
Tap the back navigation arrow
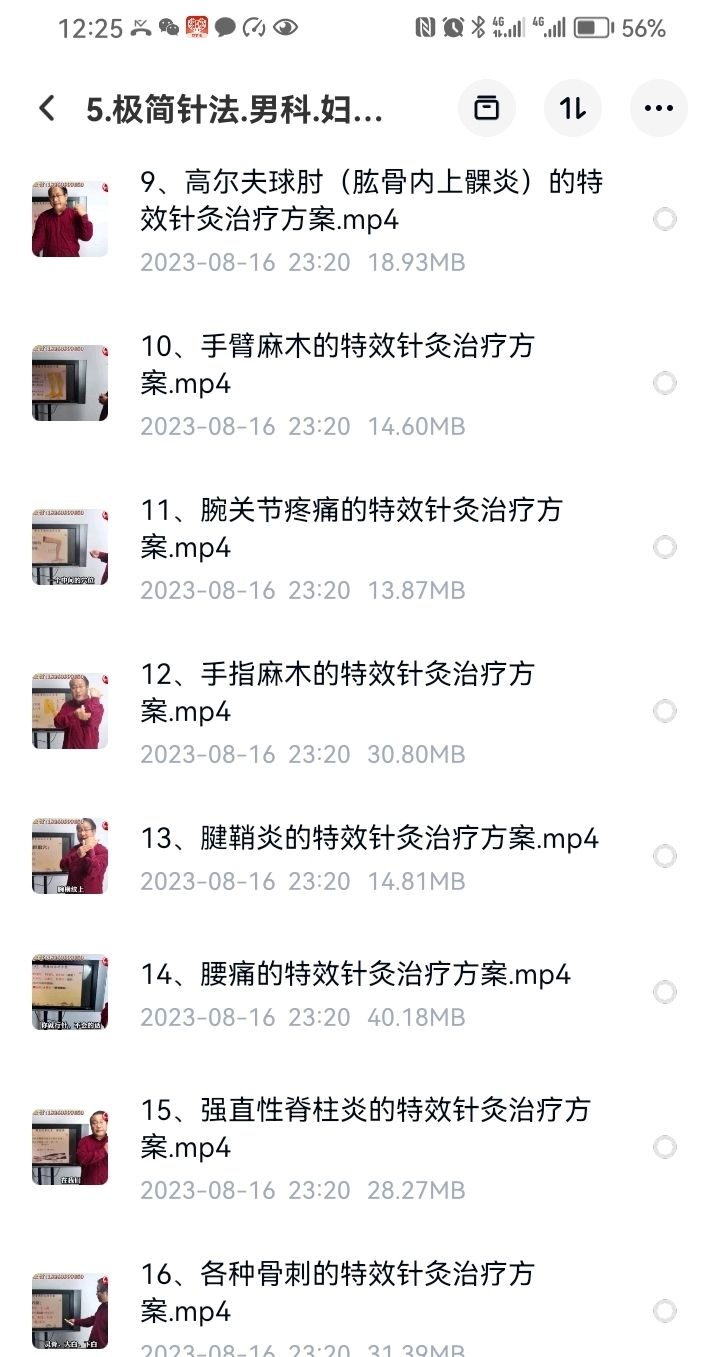coord(46,107)
